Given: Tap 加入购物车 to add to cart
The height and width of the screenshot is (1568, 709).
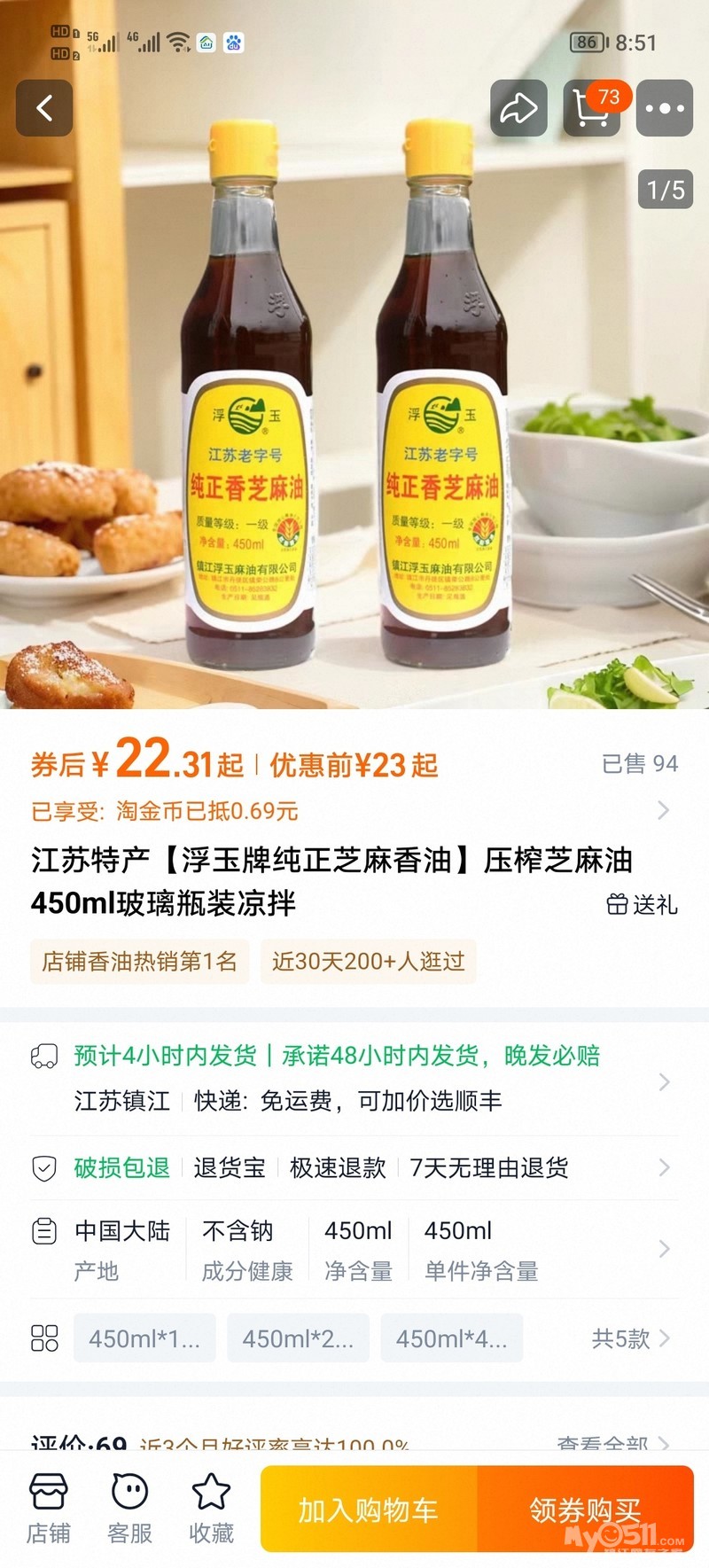Looking at the screenshot, I should (369, 1509).
